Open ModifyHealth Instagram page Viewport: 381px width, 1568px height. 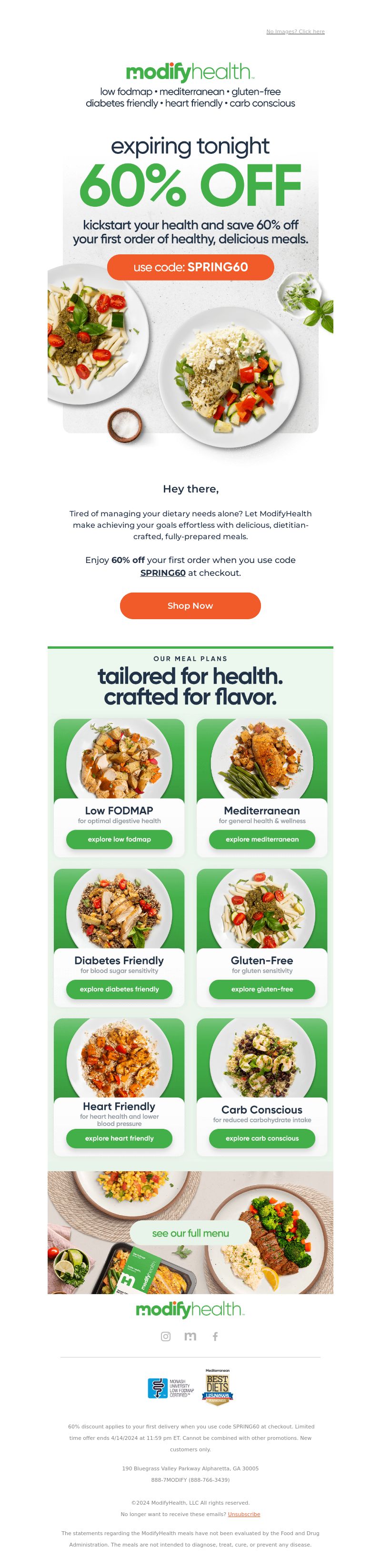(166, 1336)
